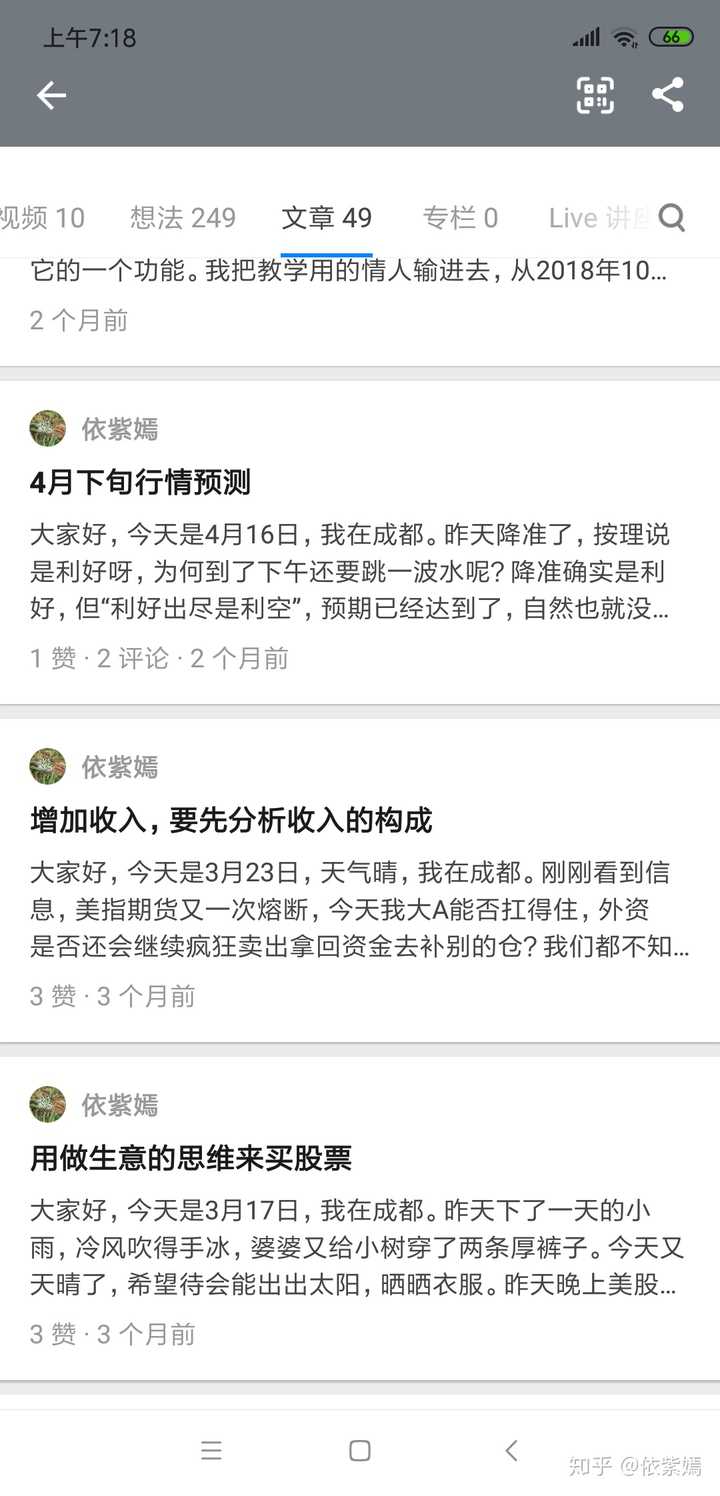This screenshot has width=720, height=1496.
Task: Open recent apps from navigation bar
Action: coord(211,1451)
